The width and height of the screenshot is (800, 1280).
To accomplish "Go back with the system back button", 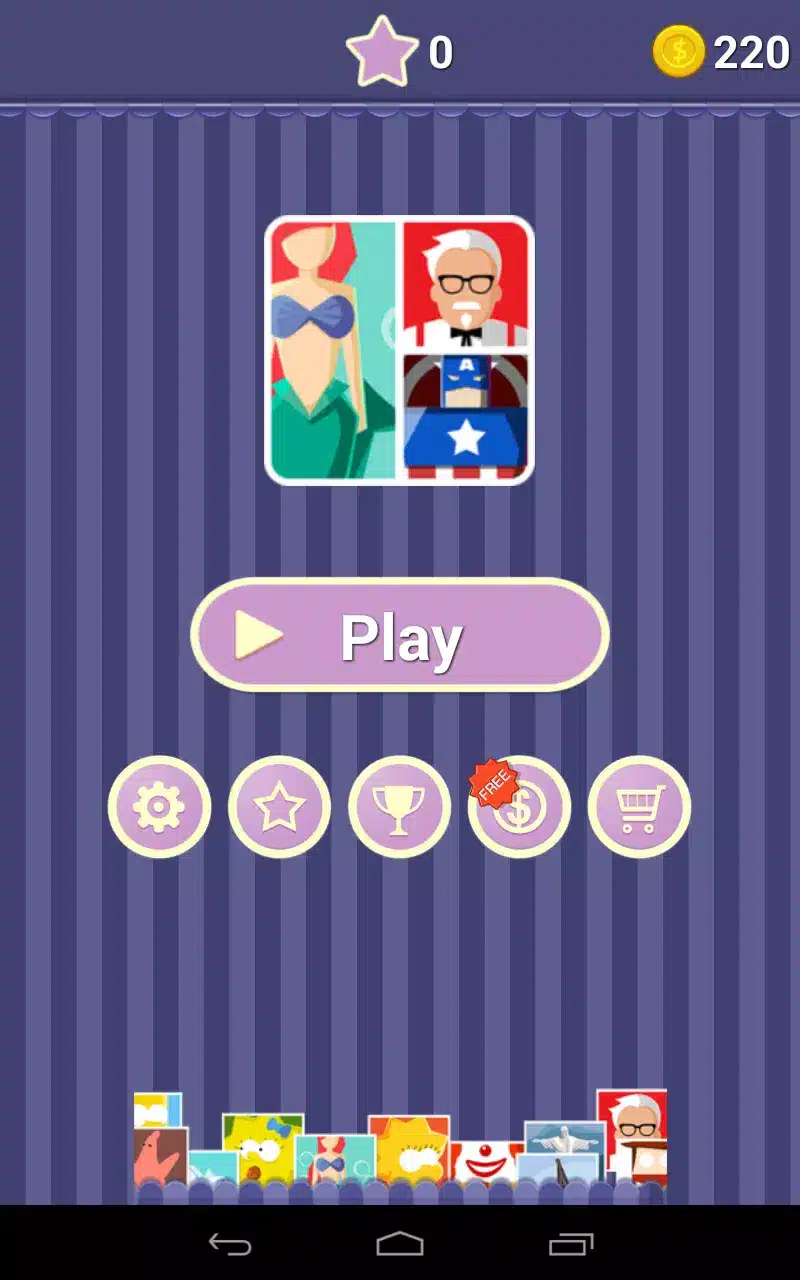I will tap(229, 1244).
